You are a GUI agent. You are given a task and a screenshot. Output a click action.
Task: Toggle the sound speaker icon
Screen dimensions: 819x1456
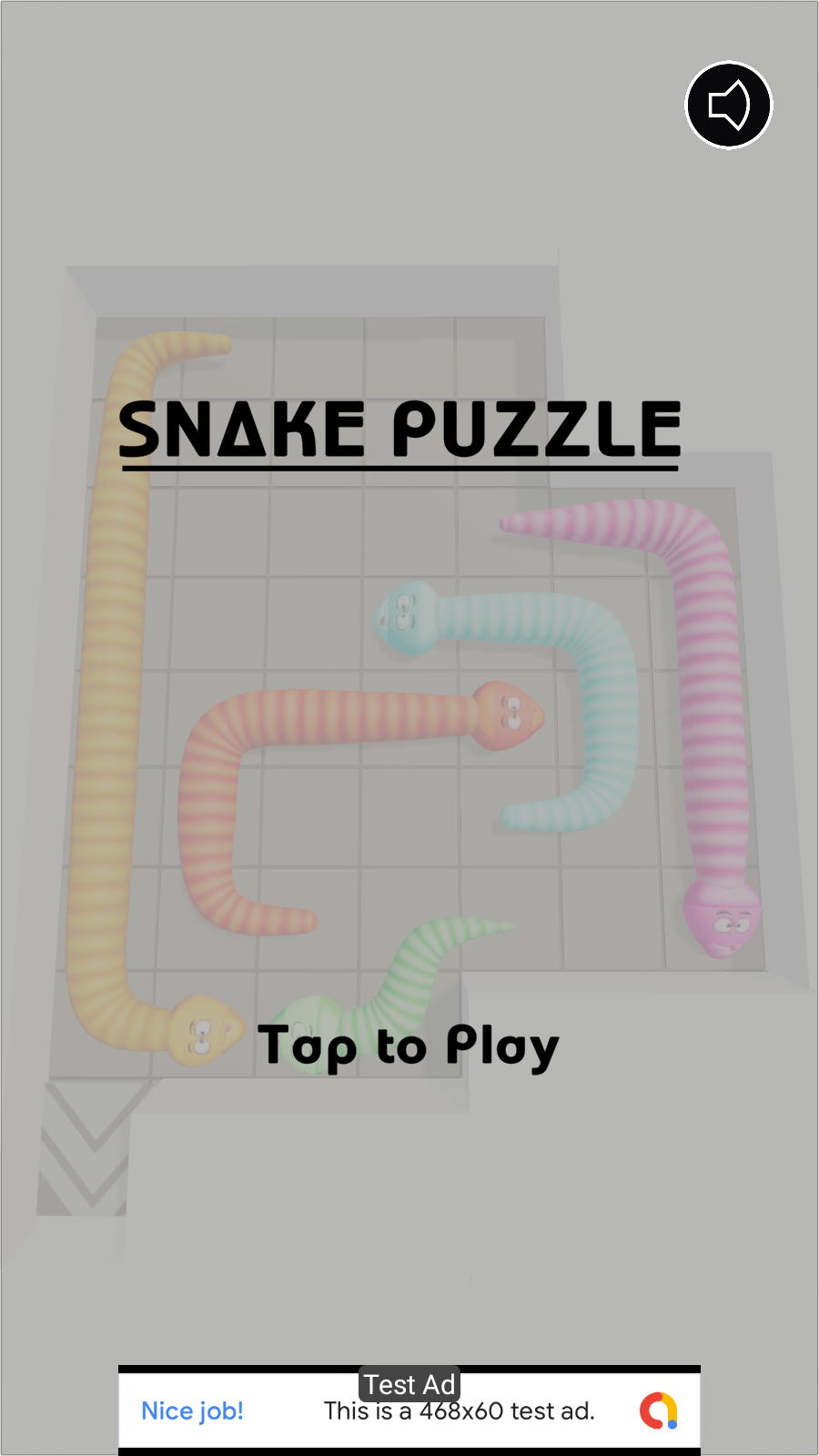[x=728, y=106]
